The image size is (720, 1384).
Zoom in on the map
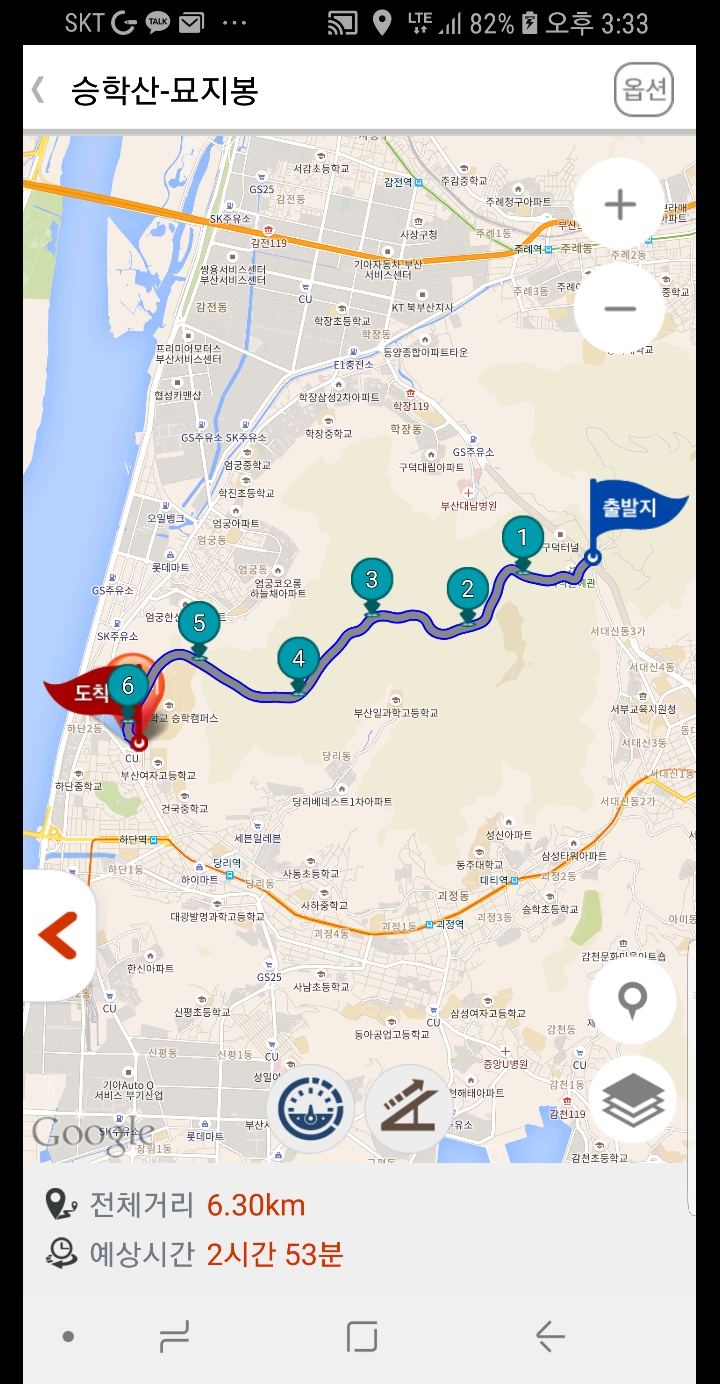click(x=620, y=205)
